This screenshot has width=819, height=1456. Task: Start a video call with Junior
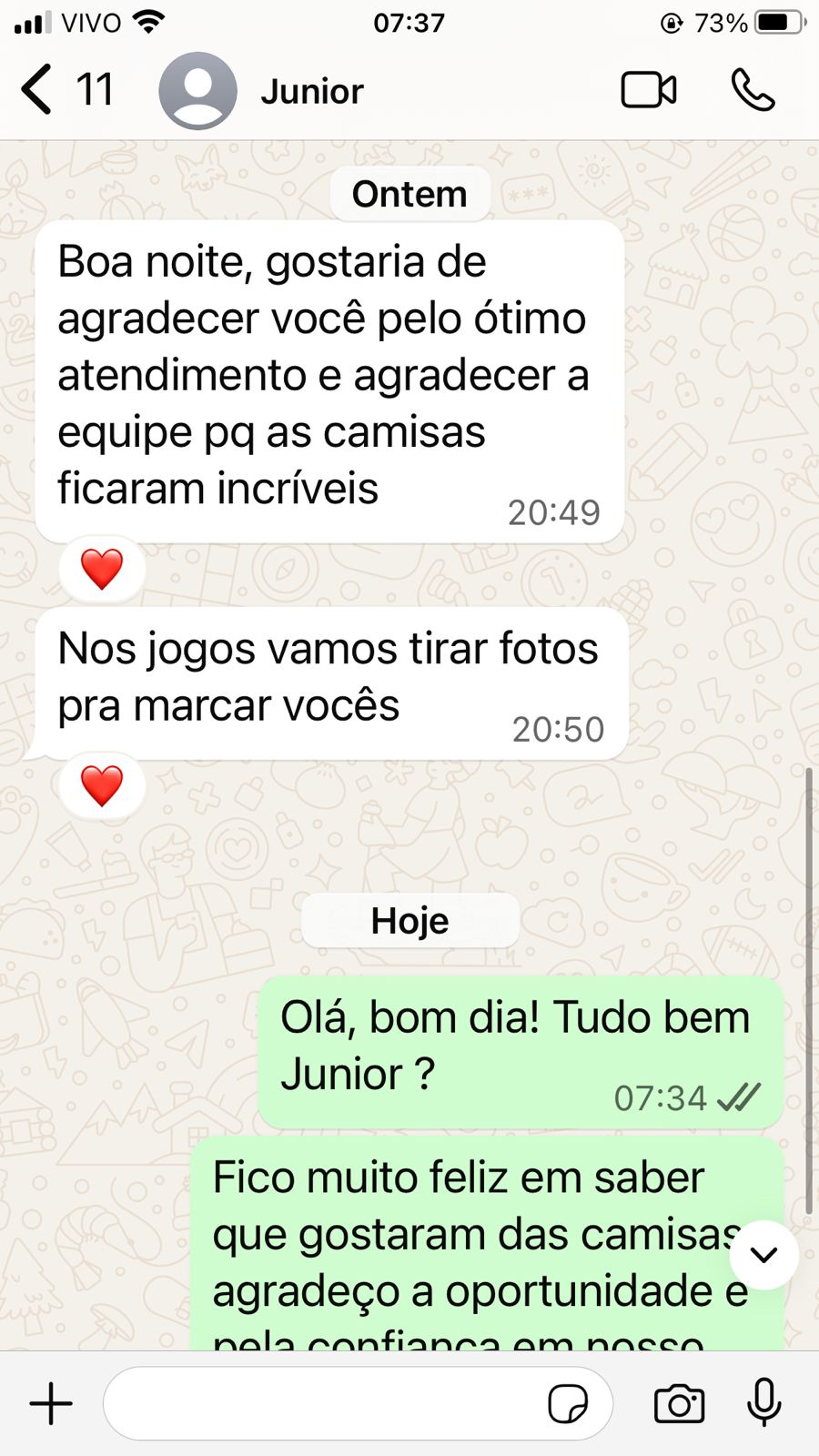pos(648,91)
